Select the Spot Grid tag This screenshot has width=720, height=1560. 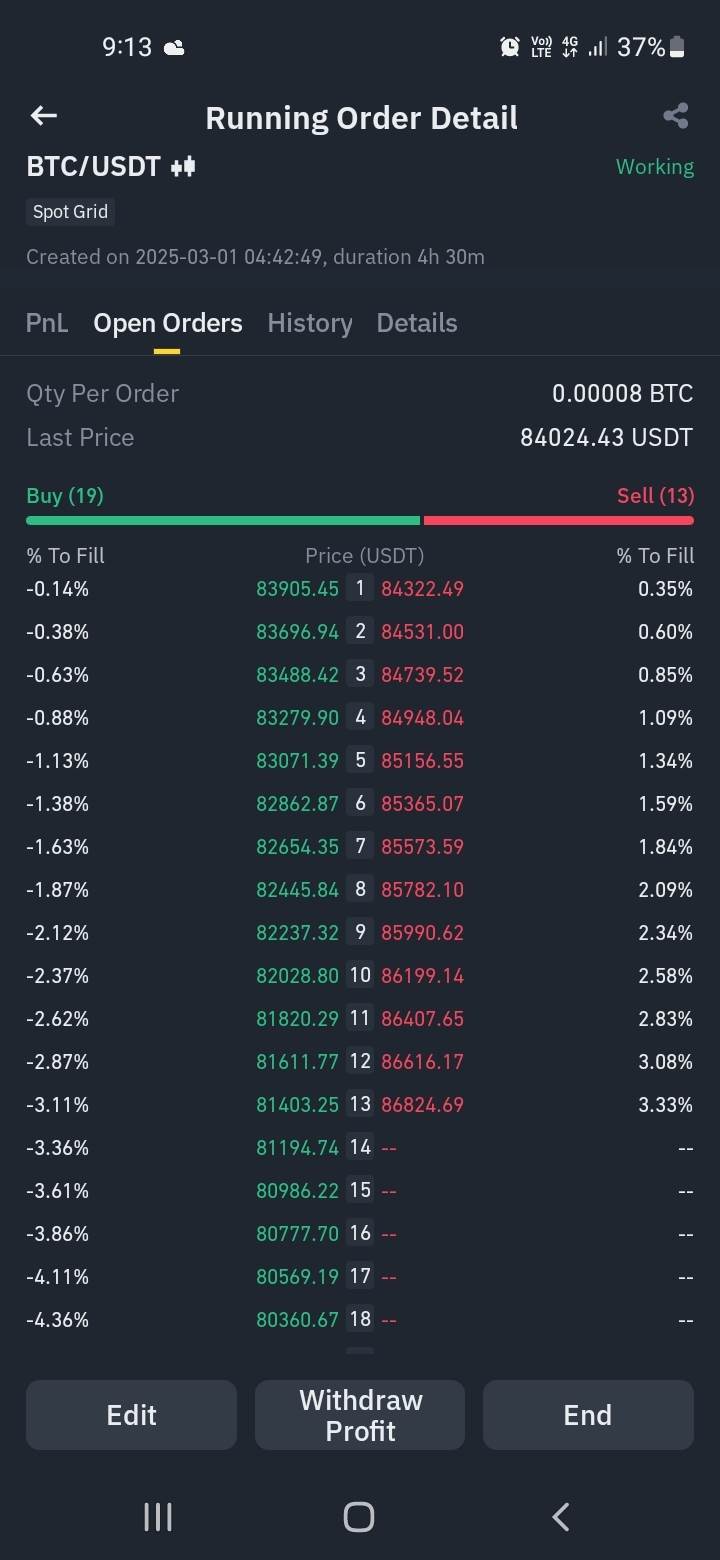70,211
